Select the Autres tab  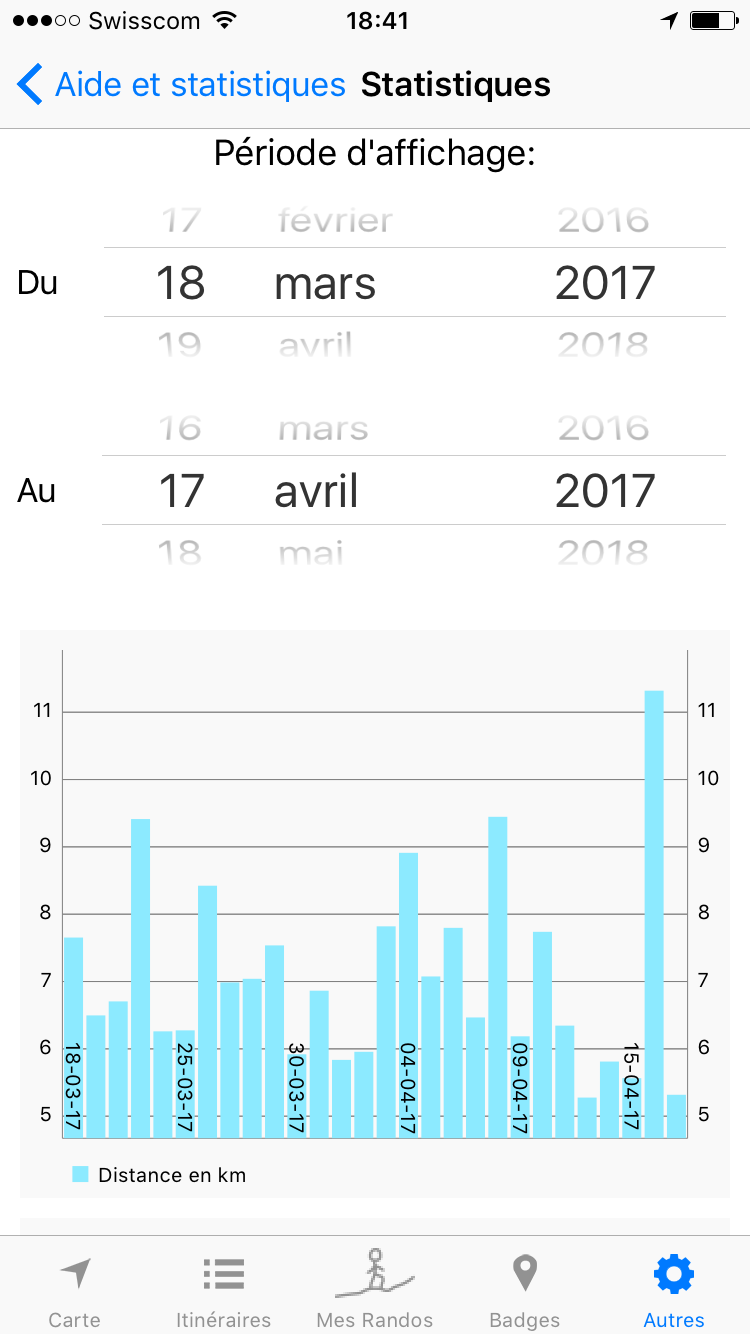point(674,1290)
